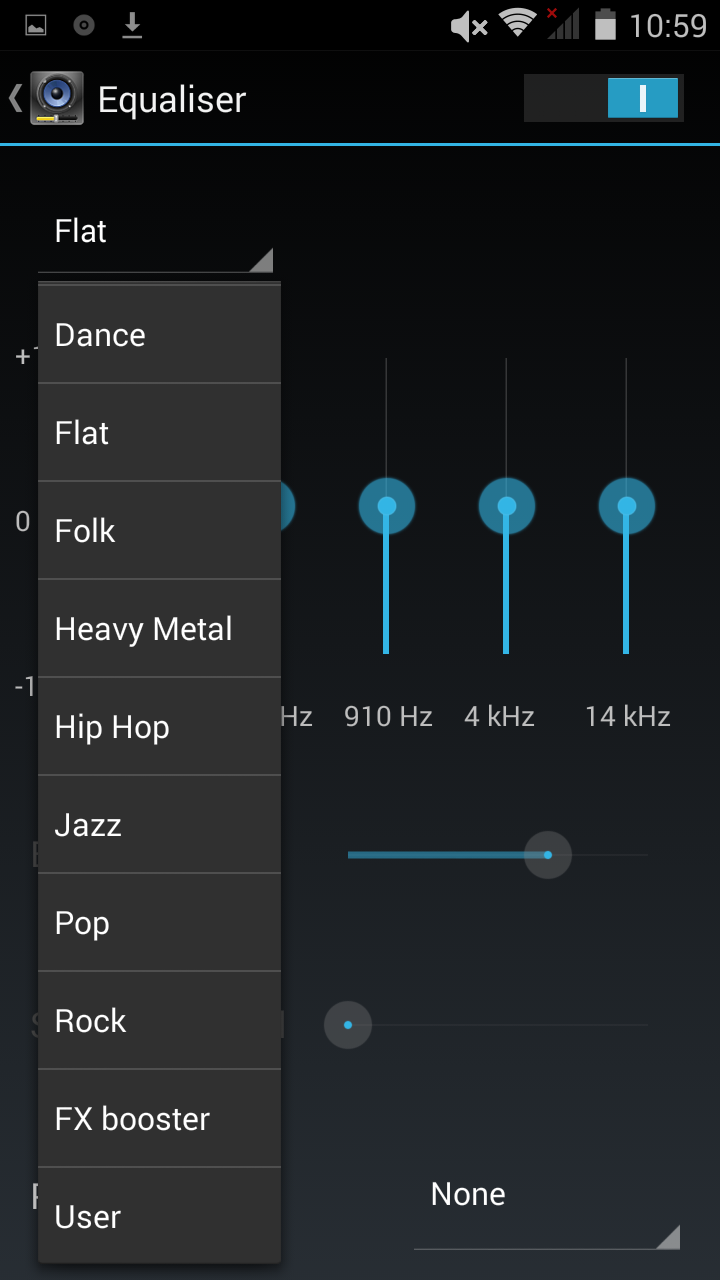
Task: Tap the 14 kHz band slider
Action: pos(627,506)
